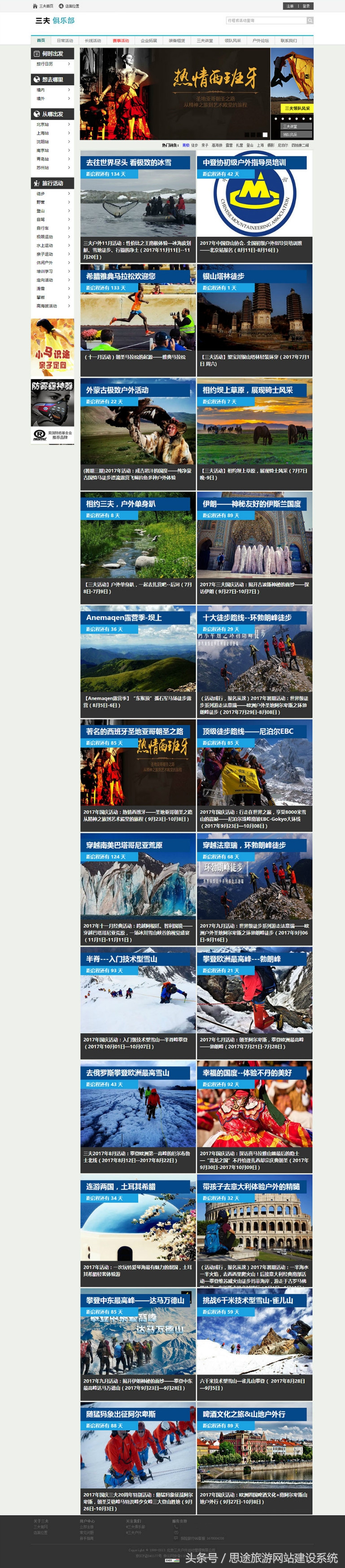Focus the trip search input field
The image size is (345, 1568).
coord(266,20)
